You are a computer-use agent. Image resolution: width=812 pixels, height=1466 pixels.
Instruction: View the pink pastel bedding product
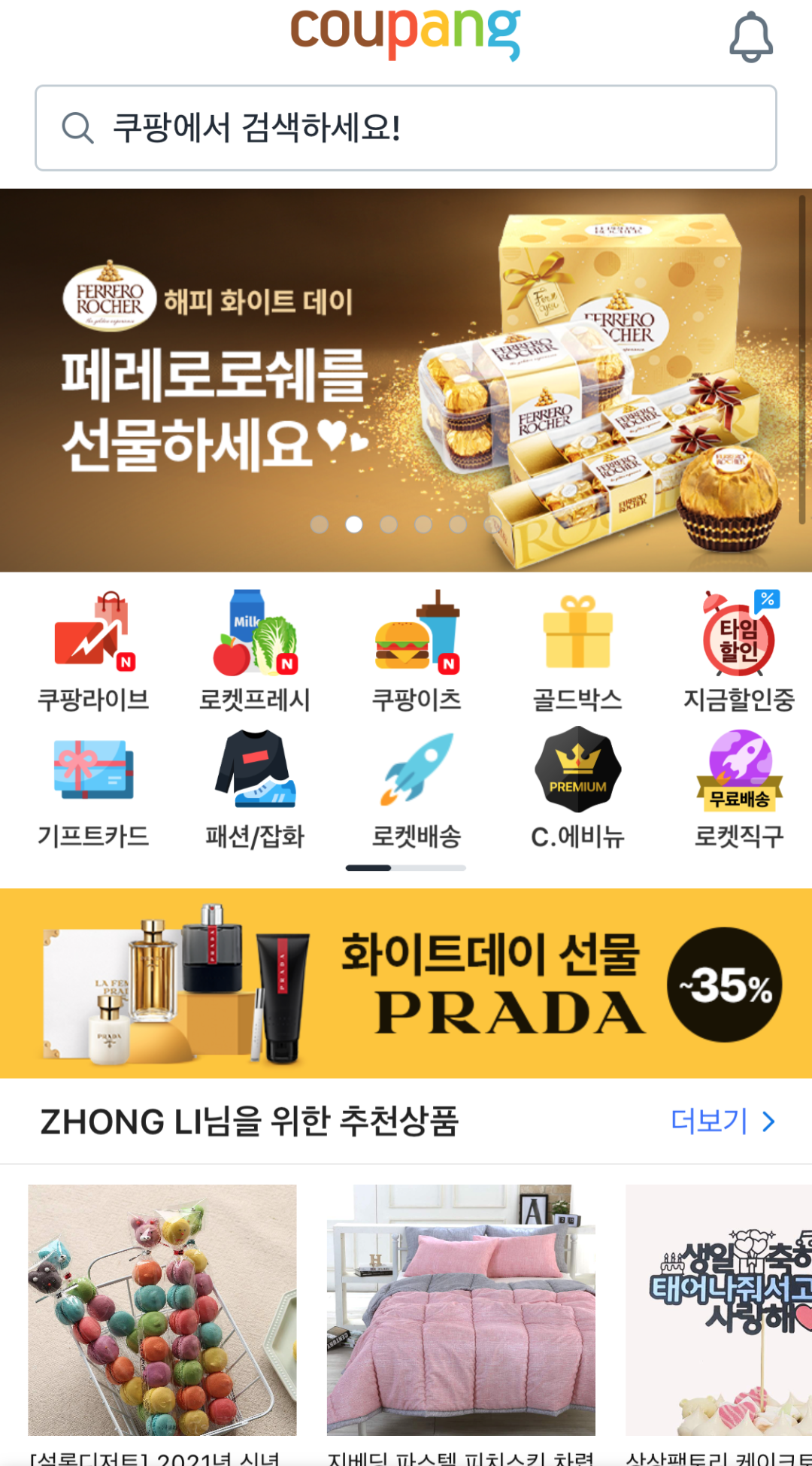click(461, 1310)
